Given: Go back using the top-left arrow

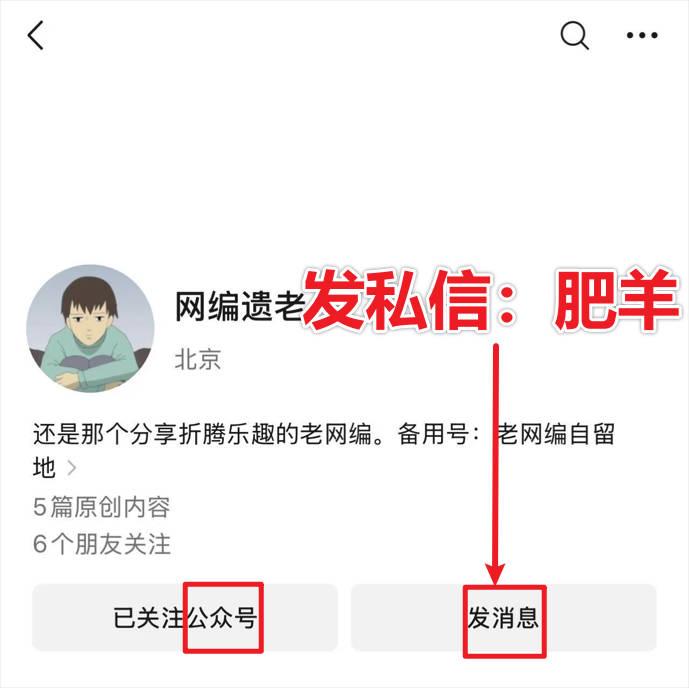Looking at the screenshot, I should (x=36, y=36).
